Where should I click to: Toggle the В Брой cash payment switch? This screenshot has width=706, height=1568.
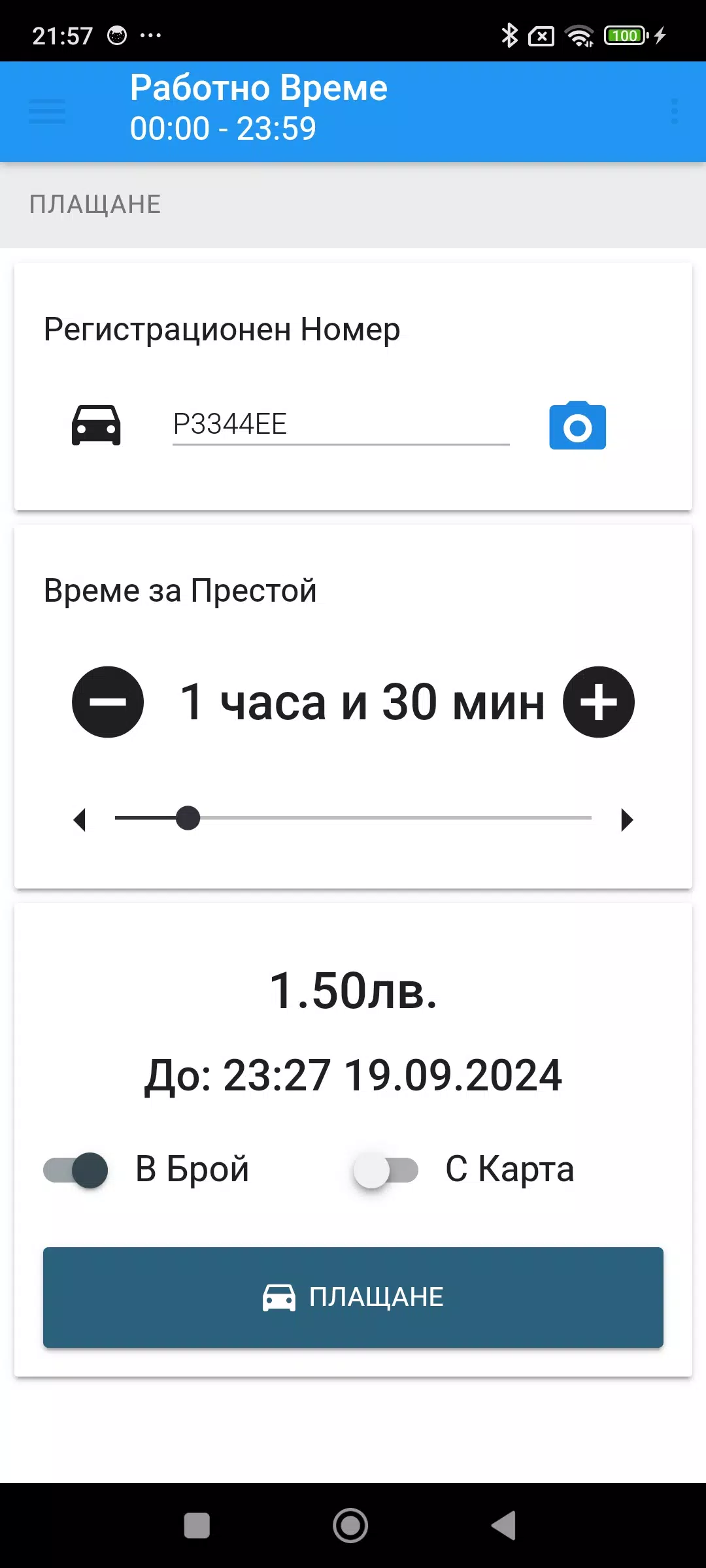coord(76,1170)
